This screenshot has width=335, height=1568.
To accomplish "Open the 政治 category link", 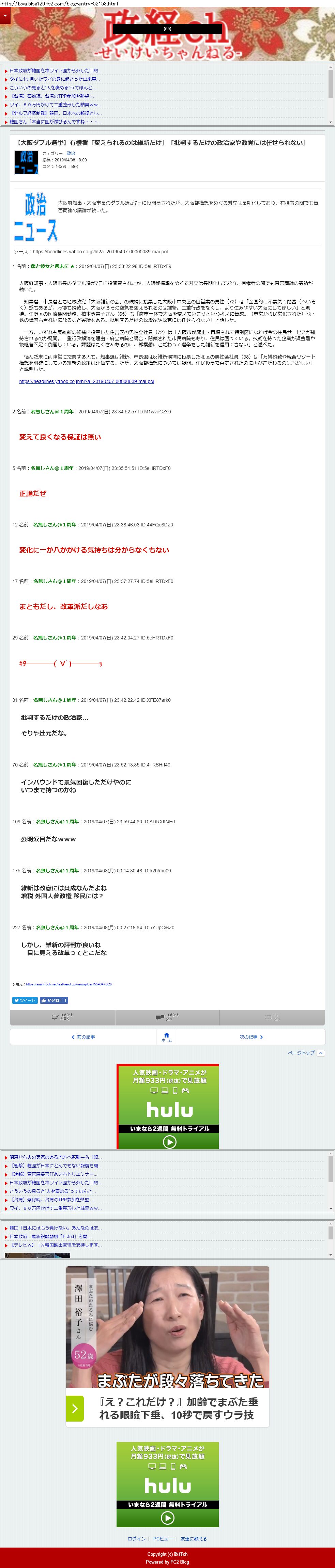I will coord(71,153).
